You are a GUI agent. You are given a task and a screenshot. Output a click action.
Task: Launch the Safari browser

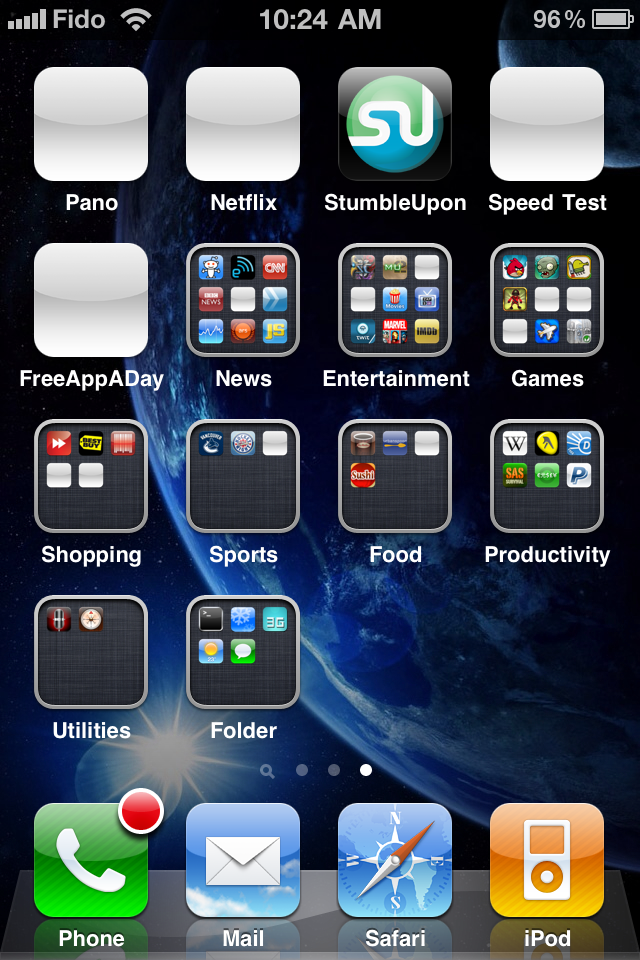[395, 860]
